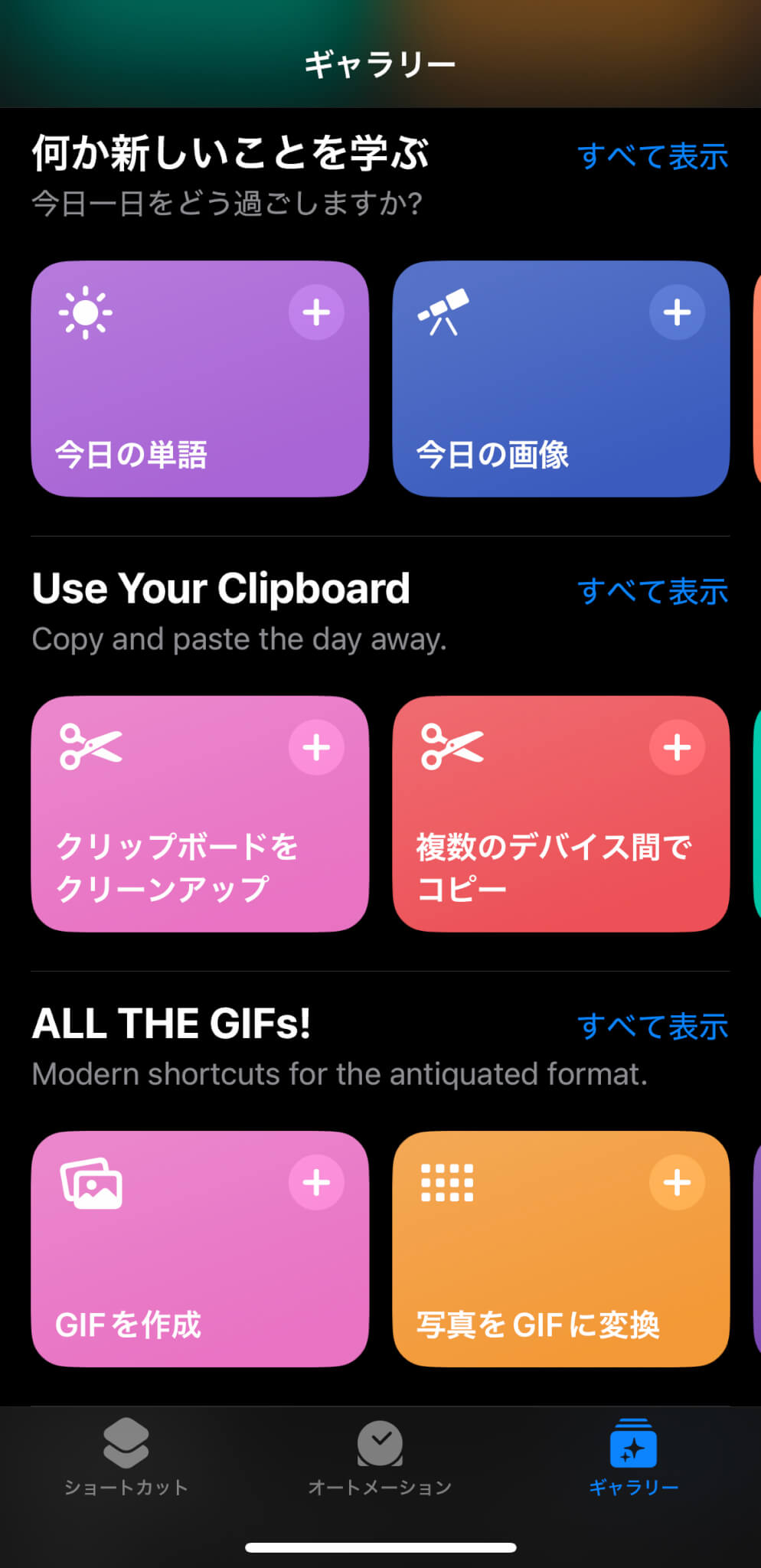This screenshot has width=761, height=1568.
Task: Open the 写真をGIFに変換 card
Action: (561, 1249)
